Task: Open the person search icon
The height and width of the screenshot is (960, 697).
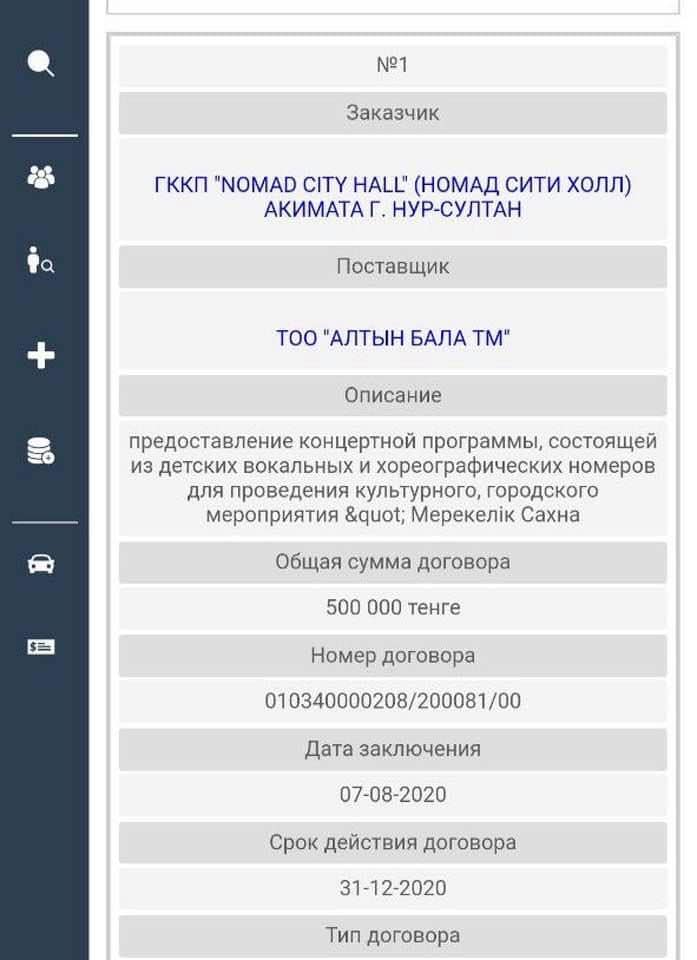Action: coord(41,262)
